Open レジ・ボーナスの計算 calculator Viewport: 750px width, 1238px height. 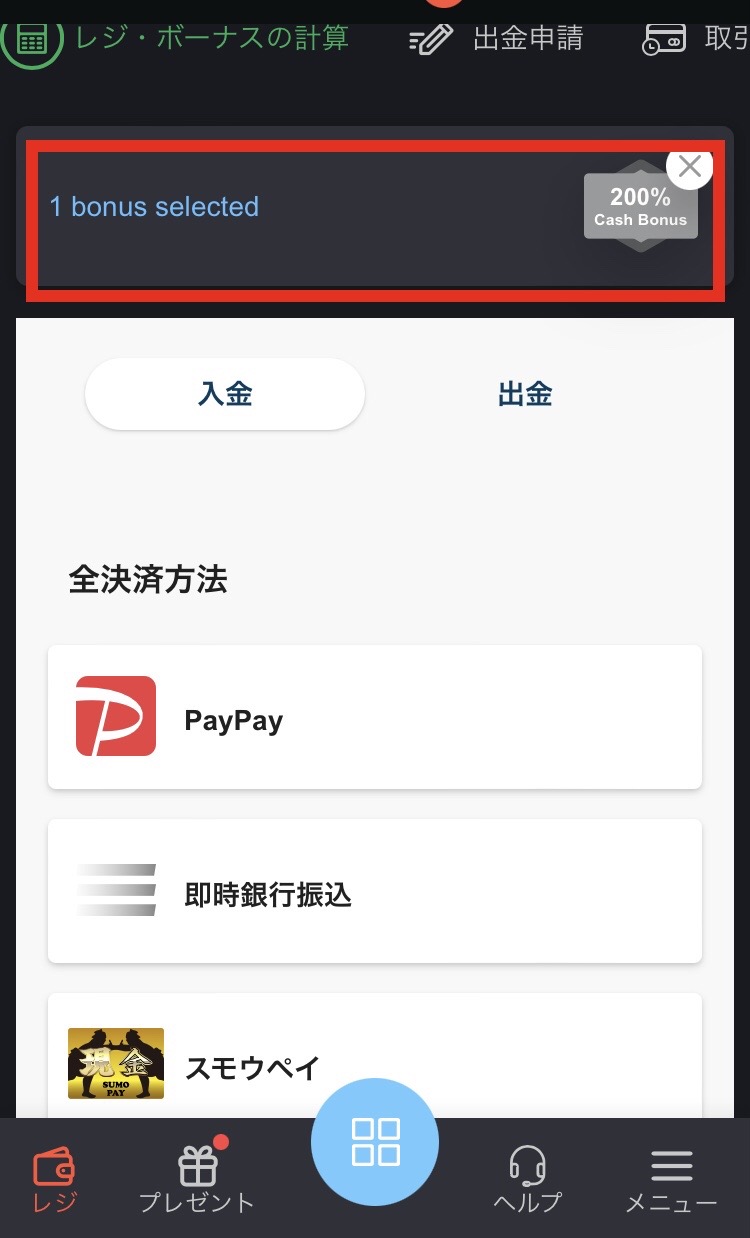coord(180,40)
